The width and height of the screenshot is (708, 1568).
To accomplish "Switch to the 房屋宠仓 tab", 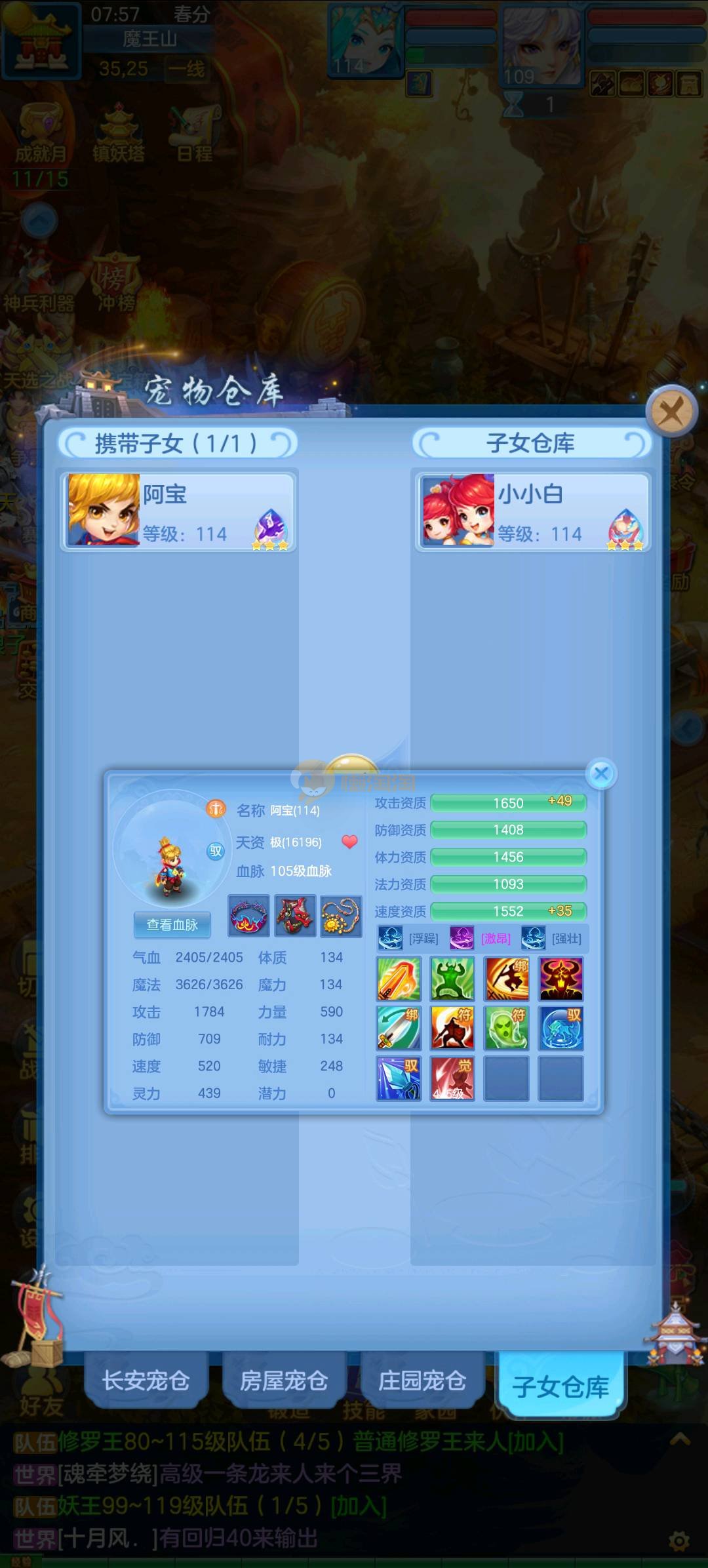I will (284, 1380).
